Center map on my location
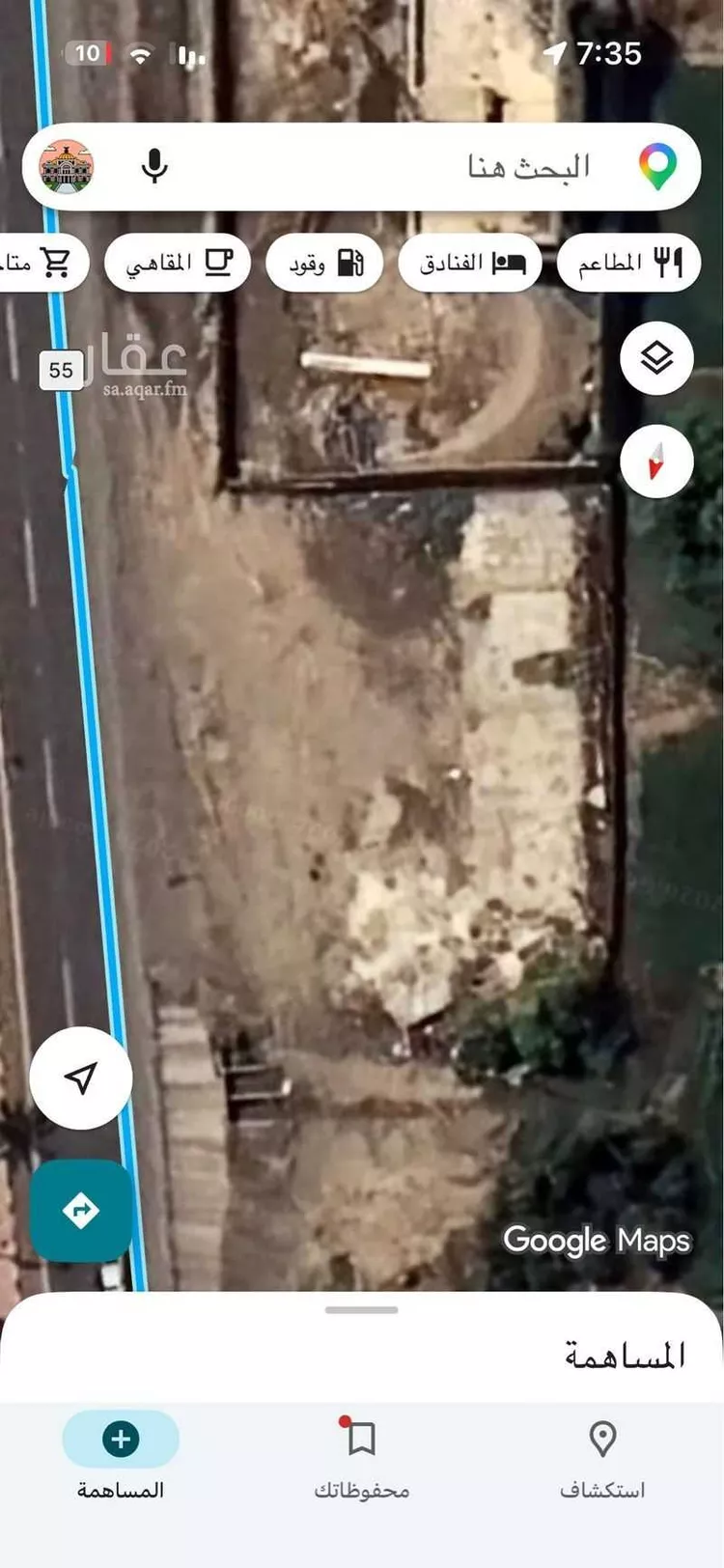This screenshot has height=1568, width=724. (x=81, y=1078)
